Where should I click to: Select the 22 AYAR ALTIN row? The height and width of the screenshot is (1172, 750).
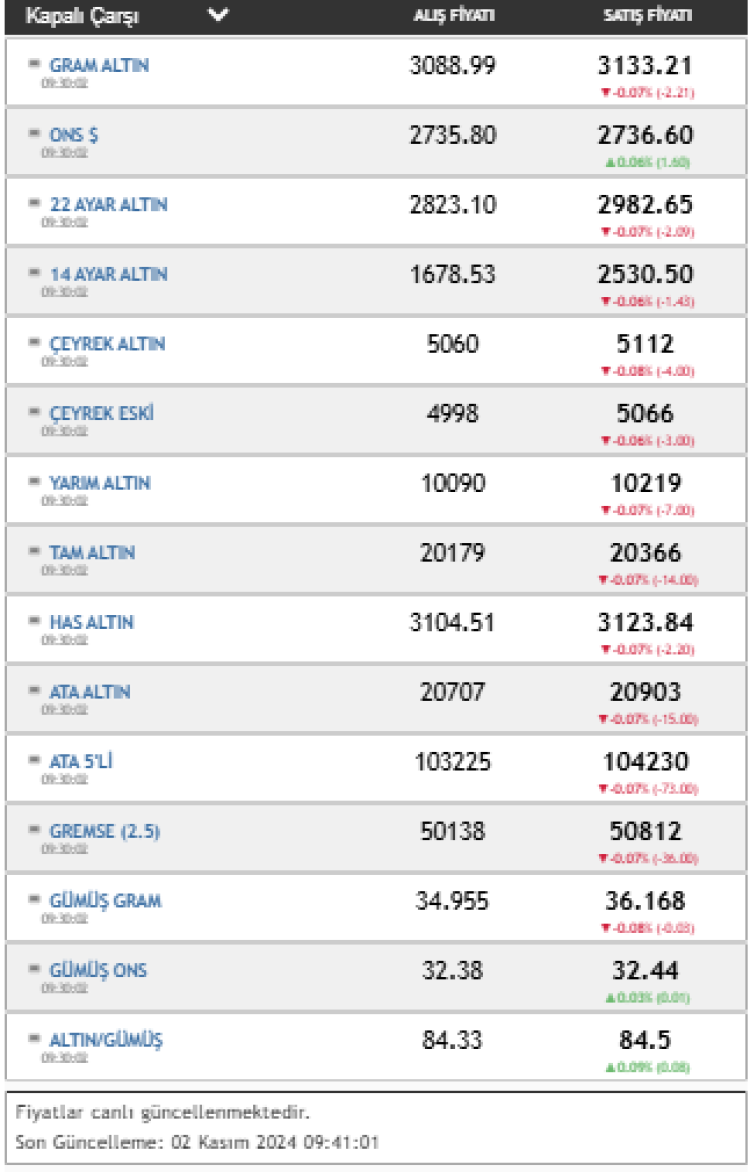108,205
